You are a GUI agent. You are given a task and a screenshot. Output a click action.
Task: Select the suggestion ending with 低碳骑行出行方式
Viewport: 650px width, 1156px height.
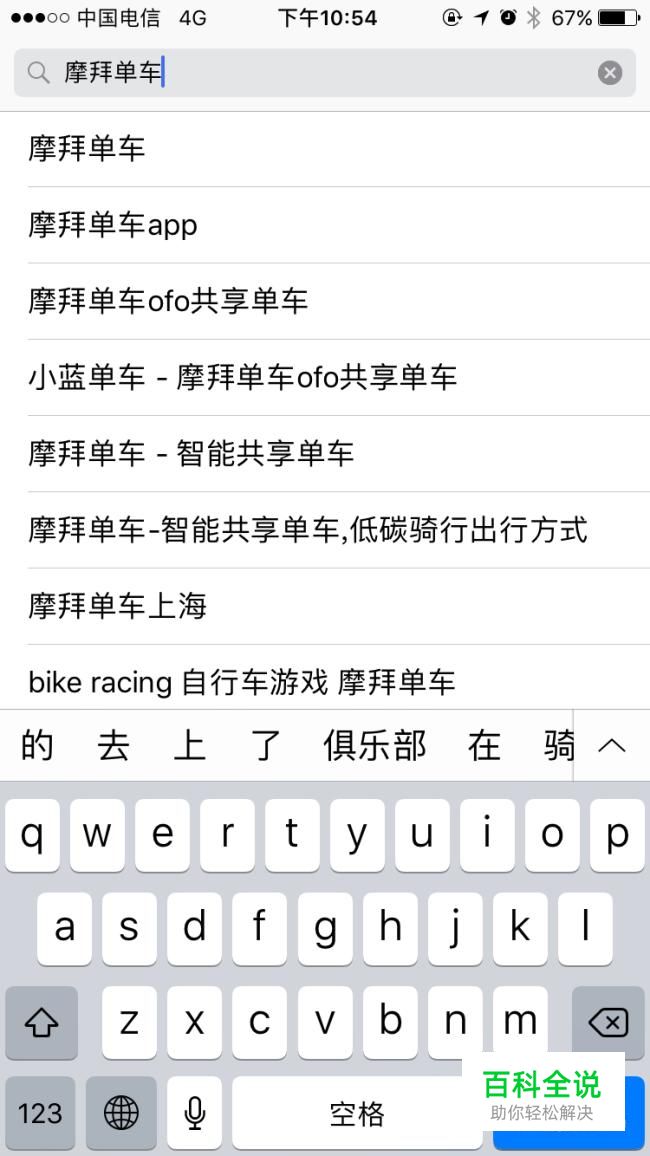(308, 529)
